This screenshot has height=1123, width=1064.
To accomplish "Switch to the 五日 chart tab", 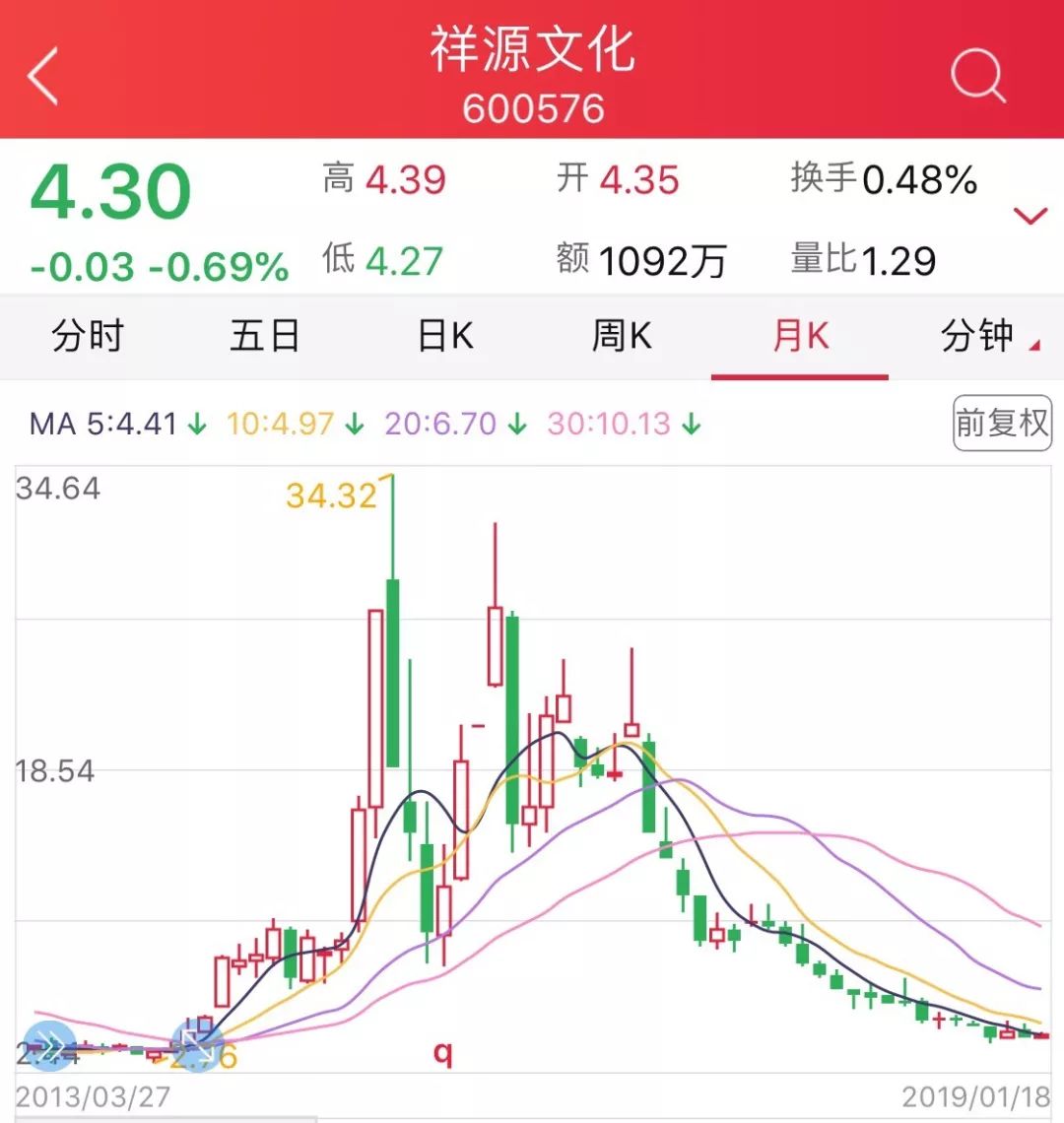I will pos(265,337).
